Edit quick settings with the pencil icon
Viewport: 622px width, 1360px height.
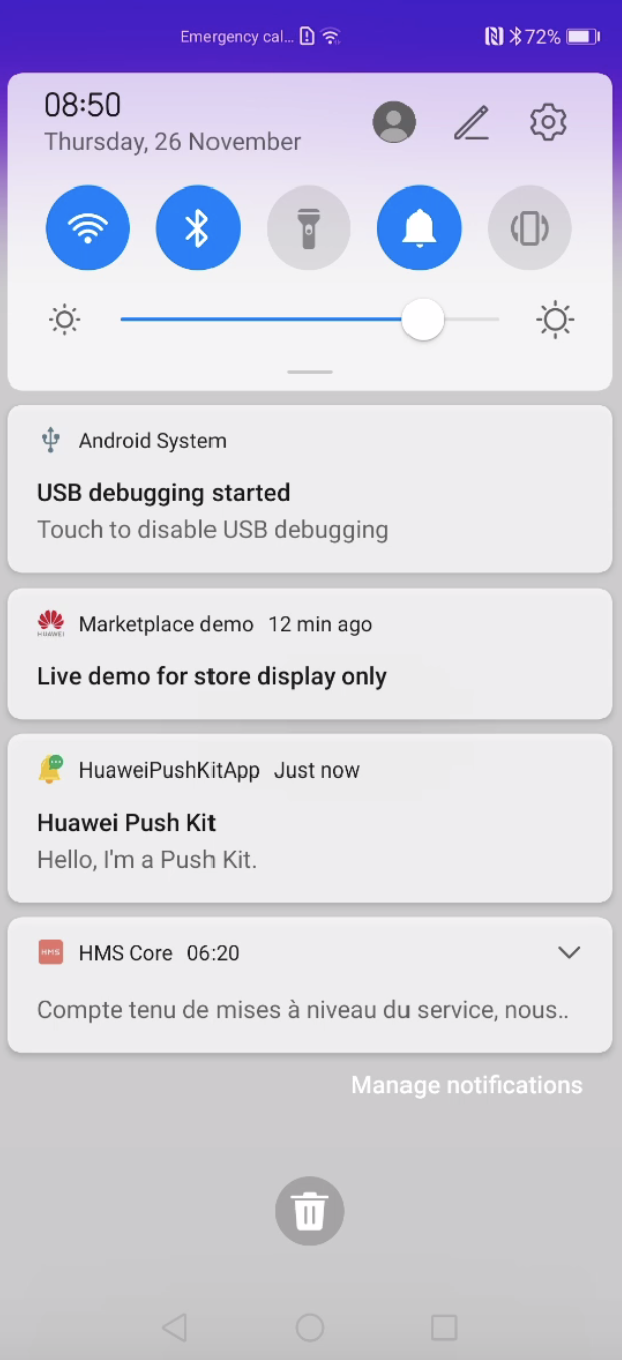pos(471,123)
